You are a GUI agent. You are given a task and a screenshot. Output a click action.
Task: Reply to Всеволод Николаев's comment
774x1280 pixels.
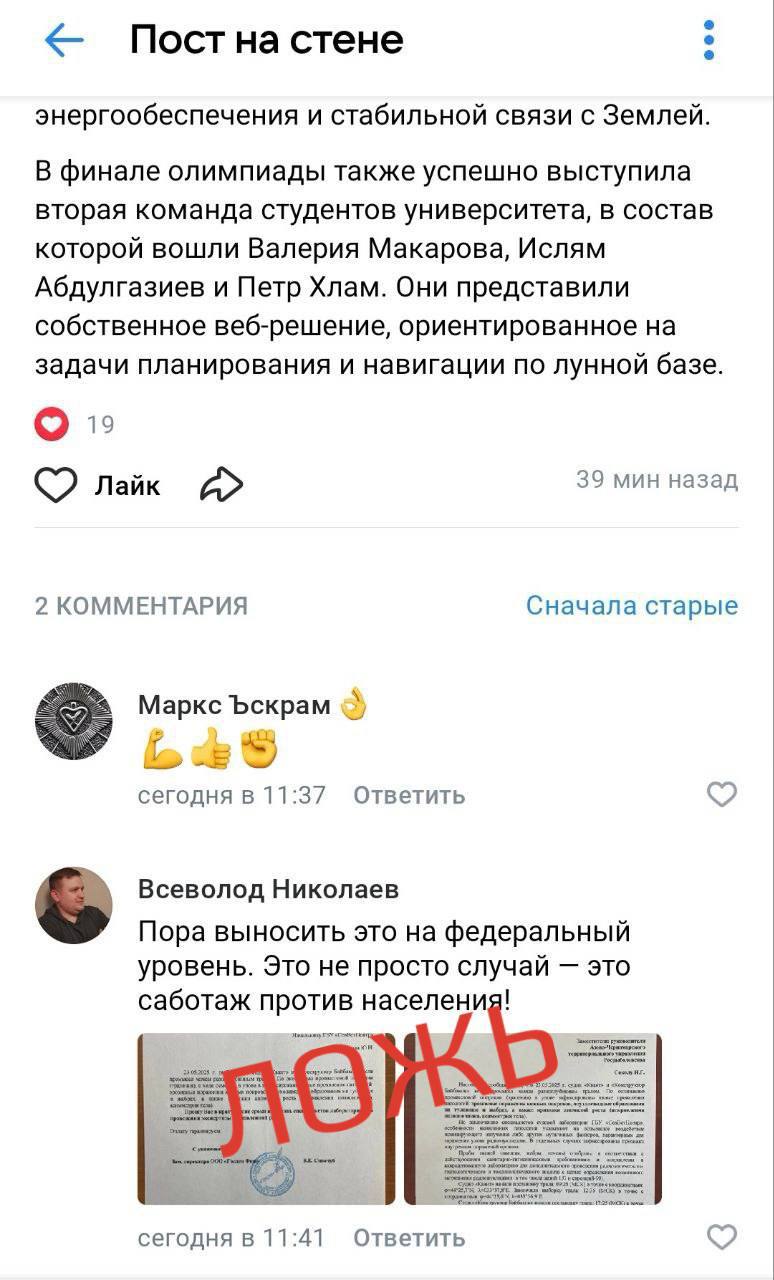click(409, 1238)
